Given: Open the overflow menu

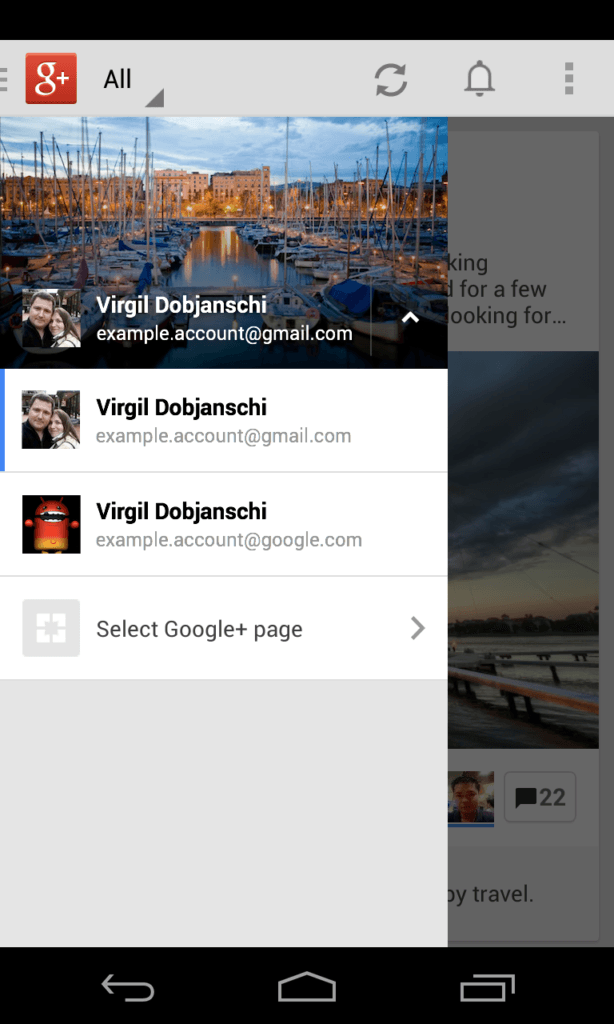Looking at the screenshot, I should click(568, 79).
